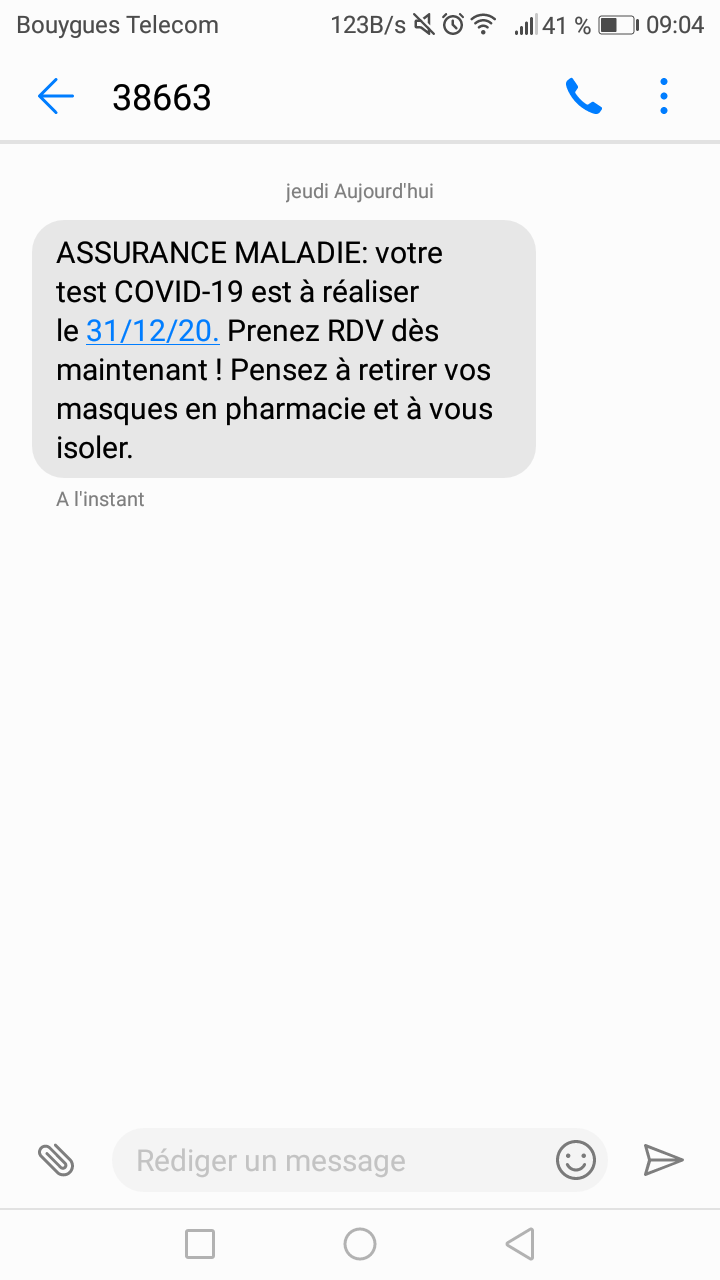
Task: Tap the 31/12/20 date link
Action: [x=152, y=331]
